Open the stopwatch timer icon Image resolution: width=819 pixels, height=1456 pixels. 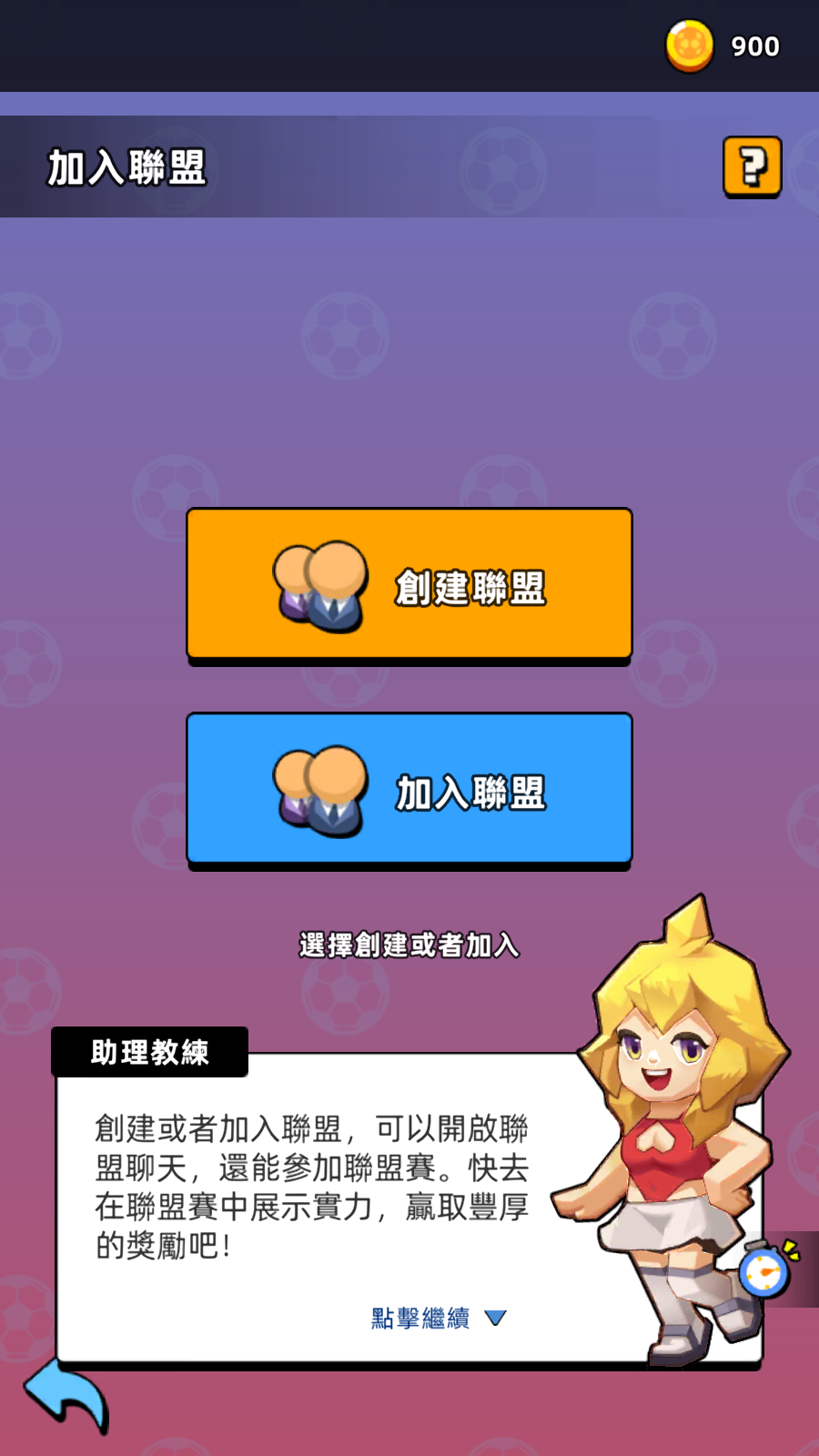point(765,1270)
